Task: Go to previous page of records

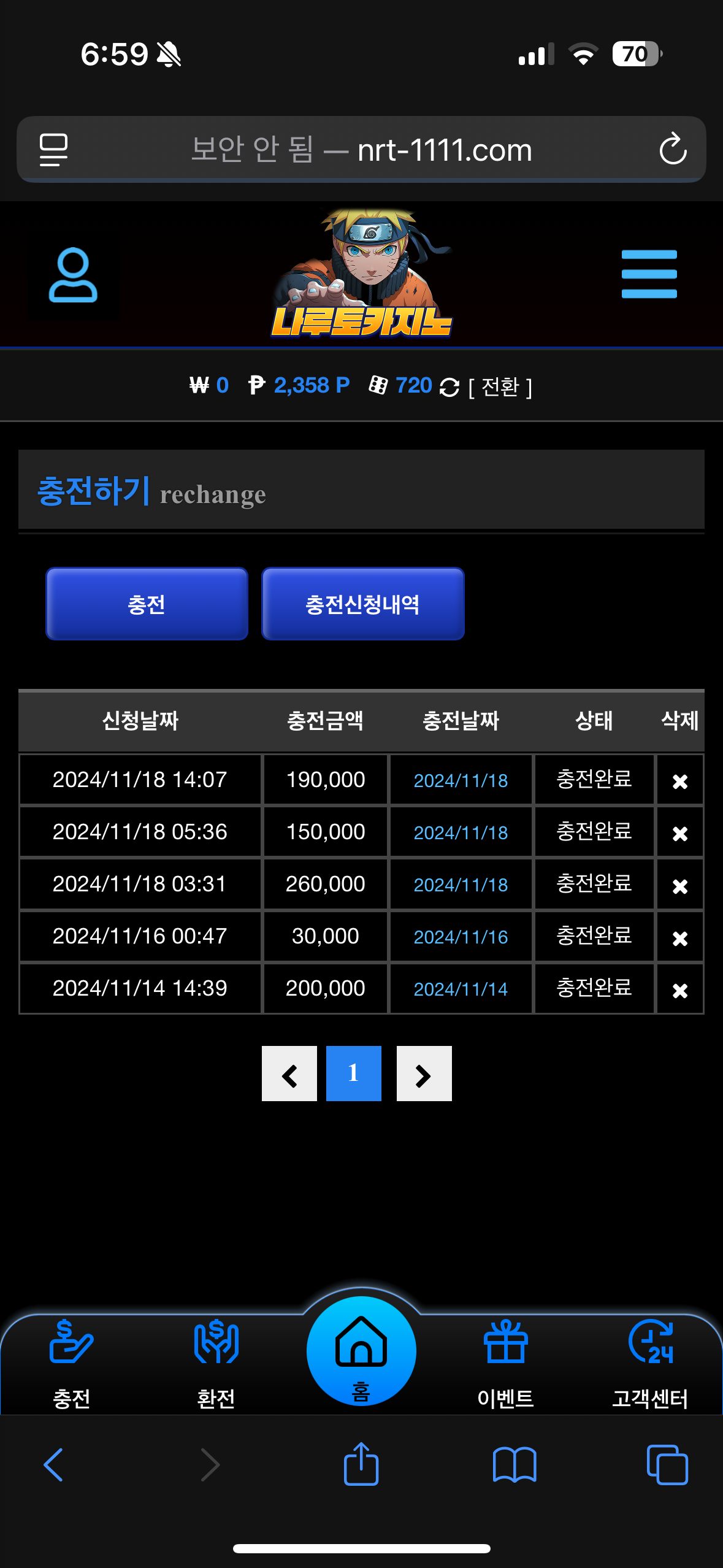Action: [x=289, y=1074]
